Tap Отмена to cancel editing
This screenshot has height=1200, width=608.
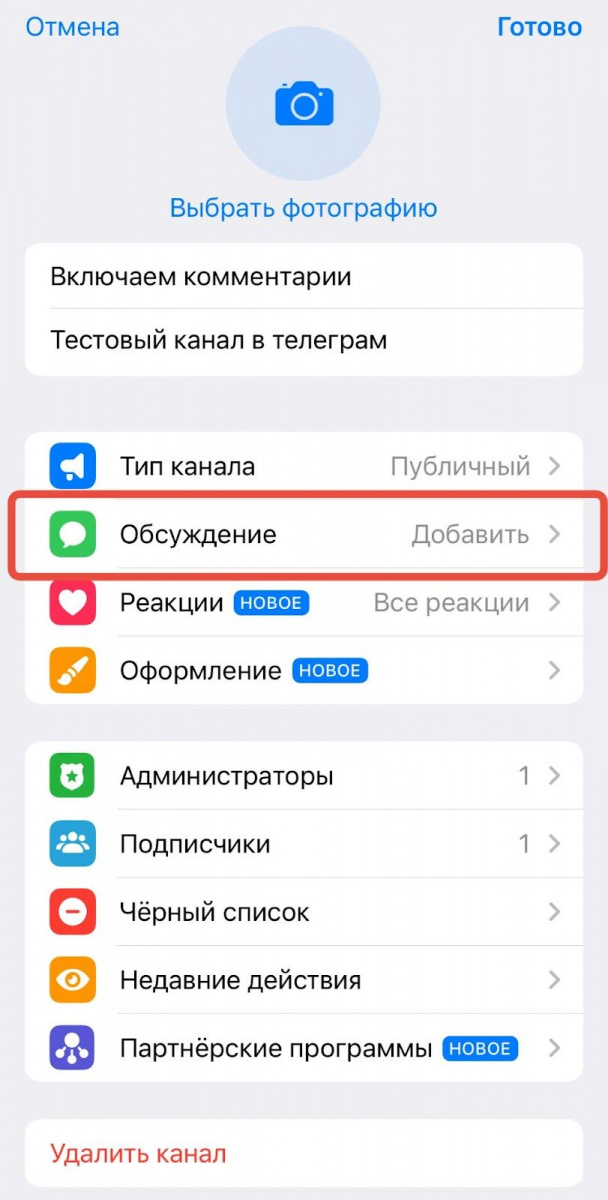(72, 27)
